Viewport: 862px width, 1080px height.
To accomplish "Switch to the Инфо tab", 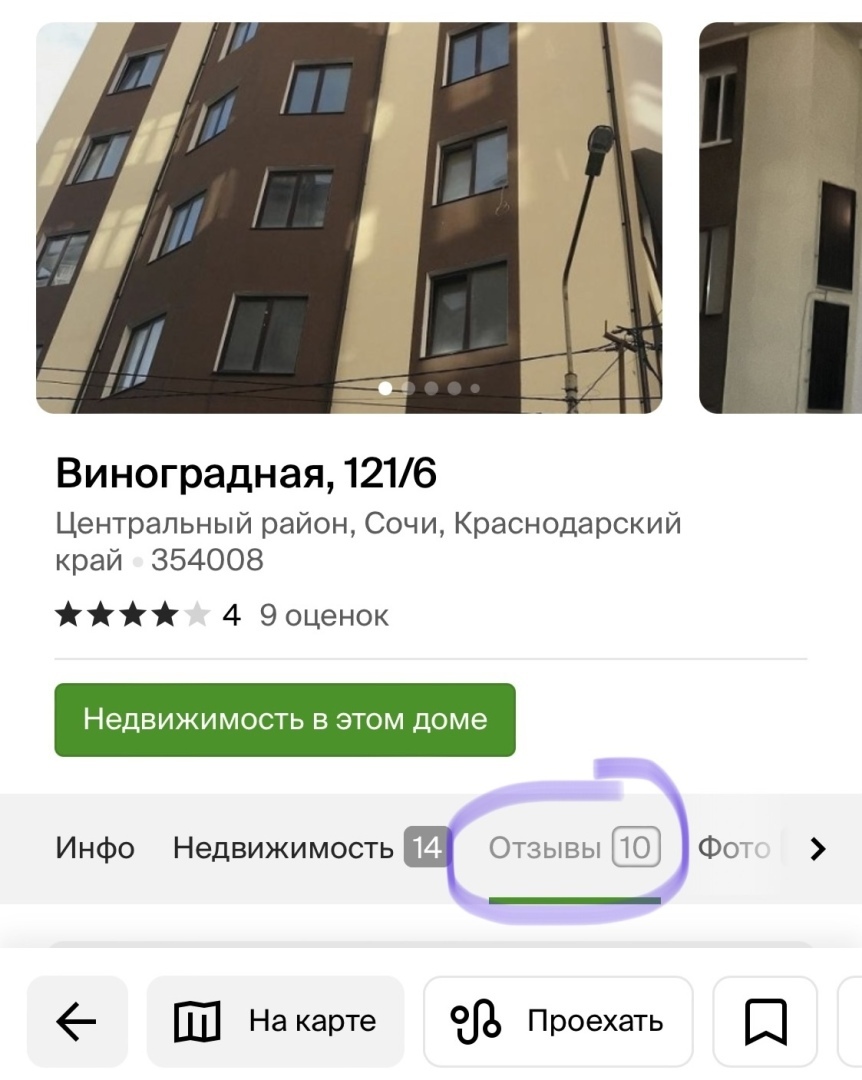I will click(x=95, y=849).
